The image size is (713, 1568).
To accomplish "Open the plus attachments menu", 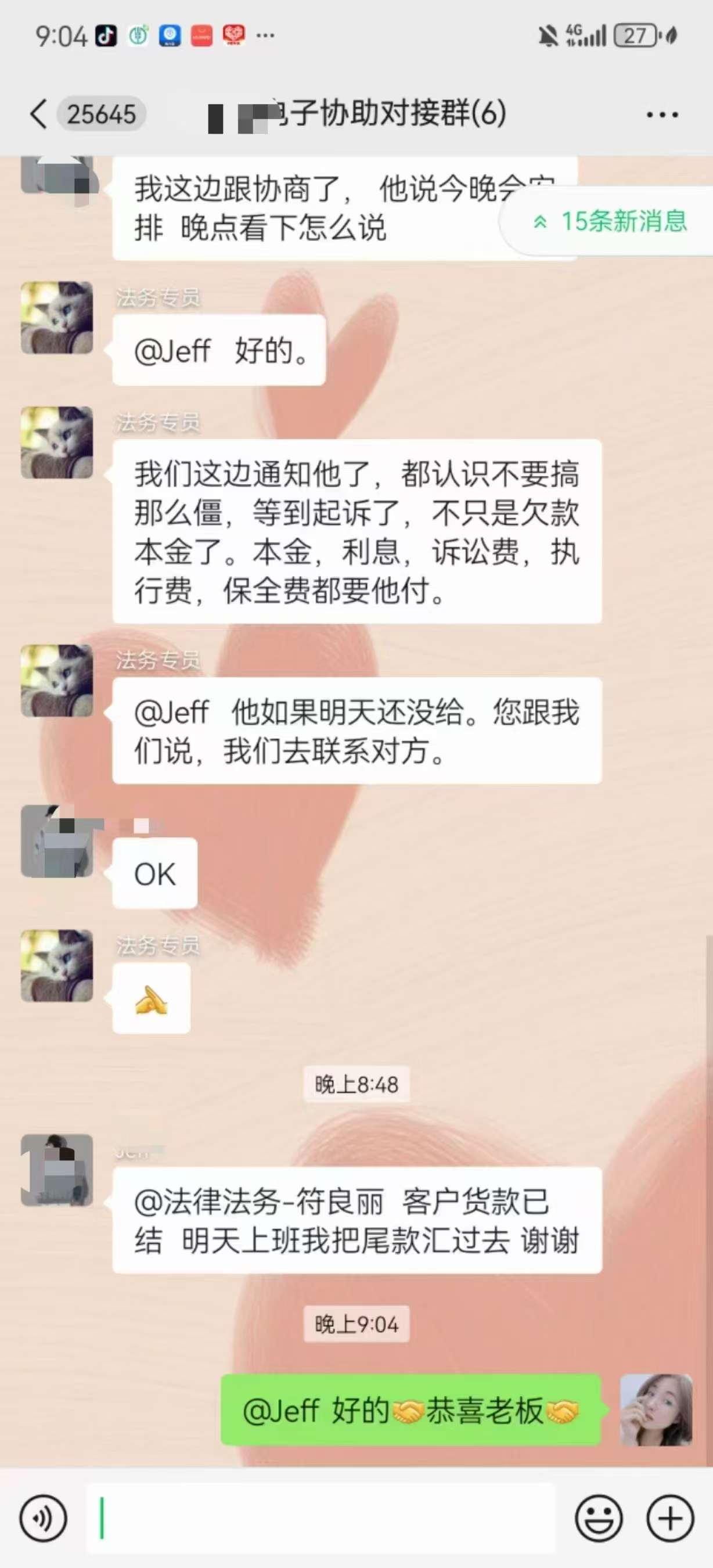I will [670, 1518].
